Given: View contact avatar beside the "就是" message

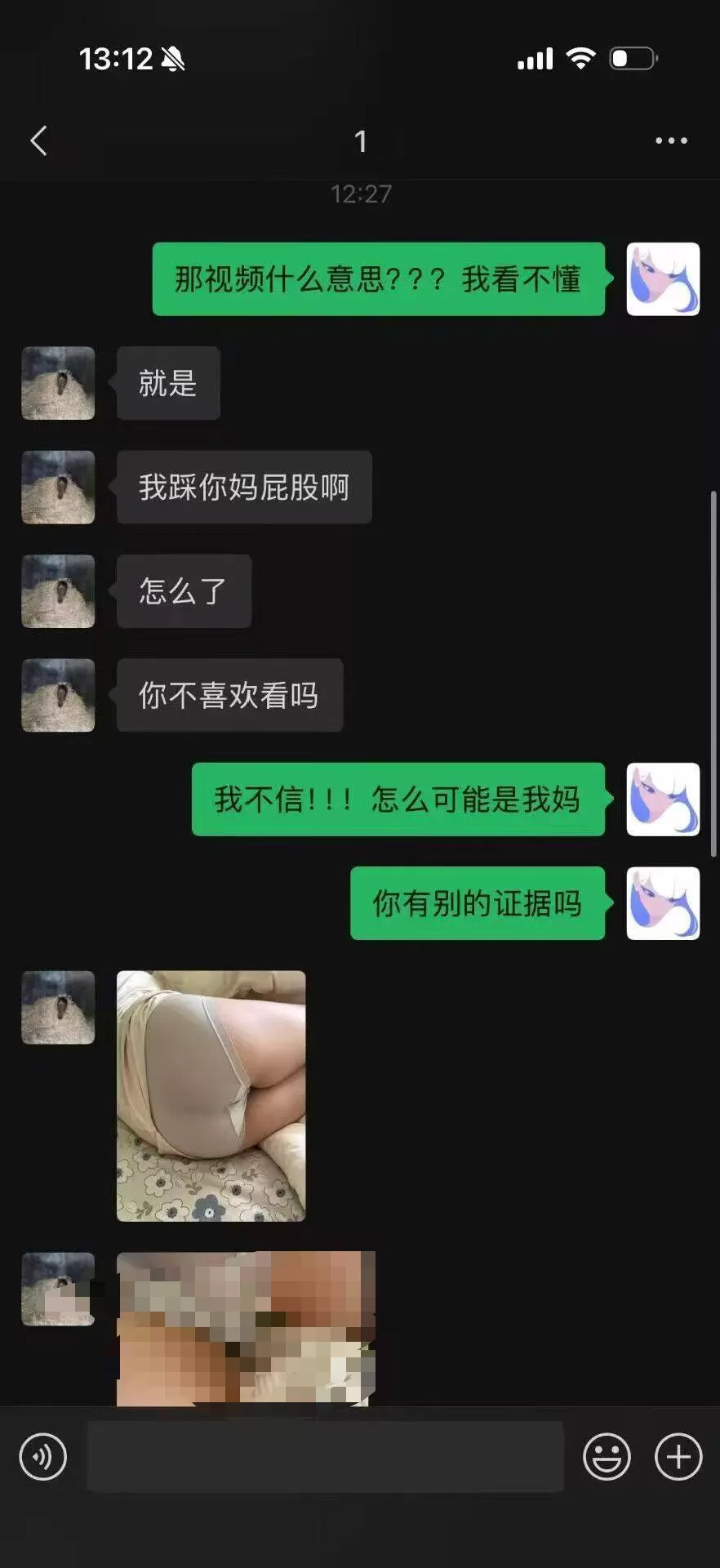Looking at the screenshot, I should pos(58,383).
